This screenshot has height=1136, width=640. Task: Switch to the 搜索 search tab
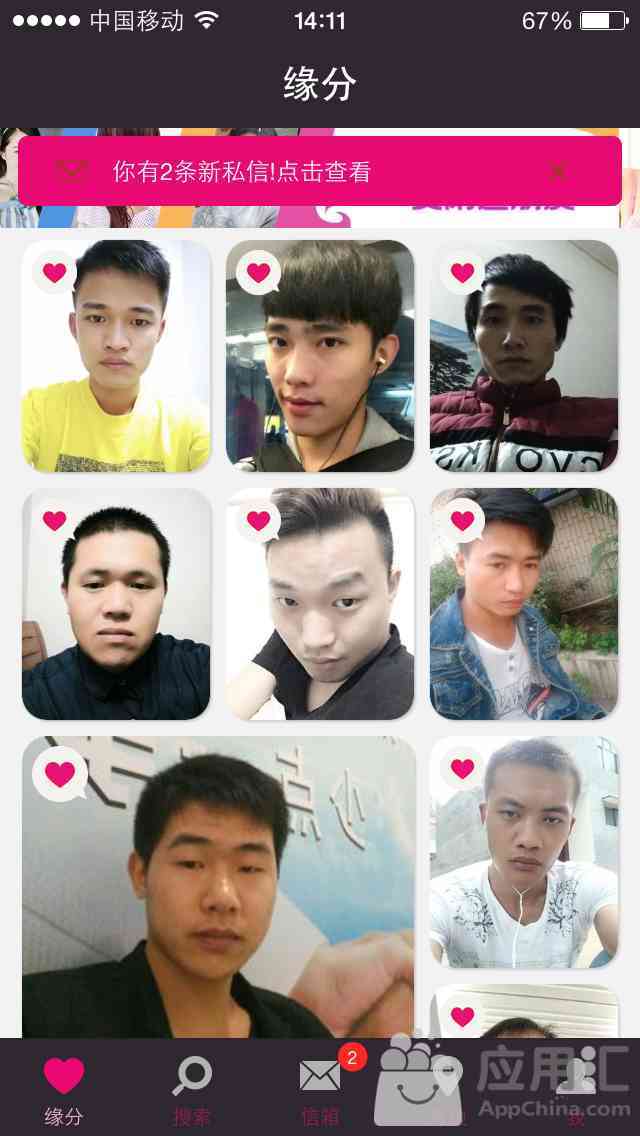point(192,1090)
